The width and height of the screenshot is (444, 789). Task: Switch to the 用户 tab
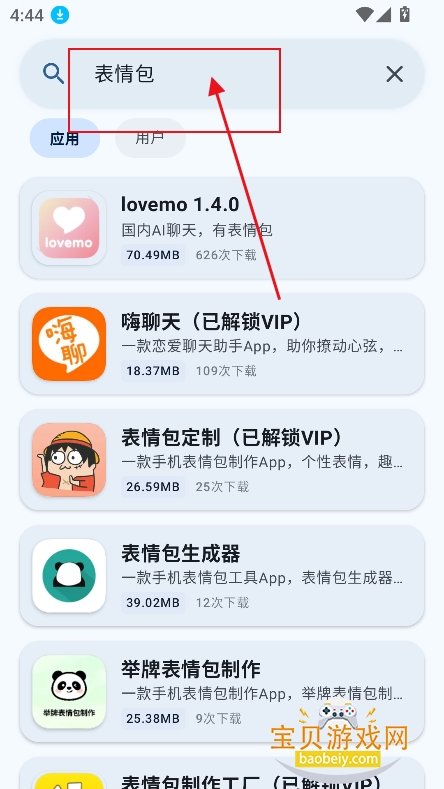click(150, 138)
